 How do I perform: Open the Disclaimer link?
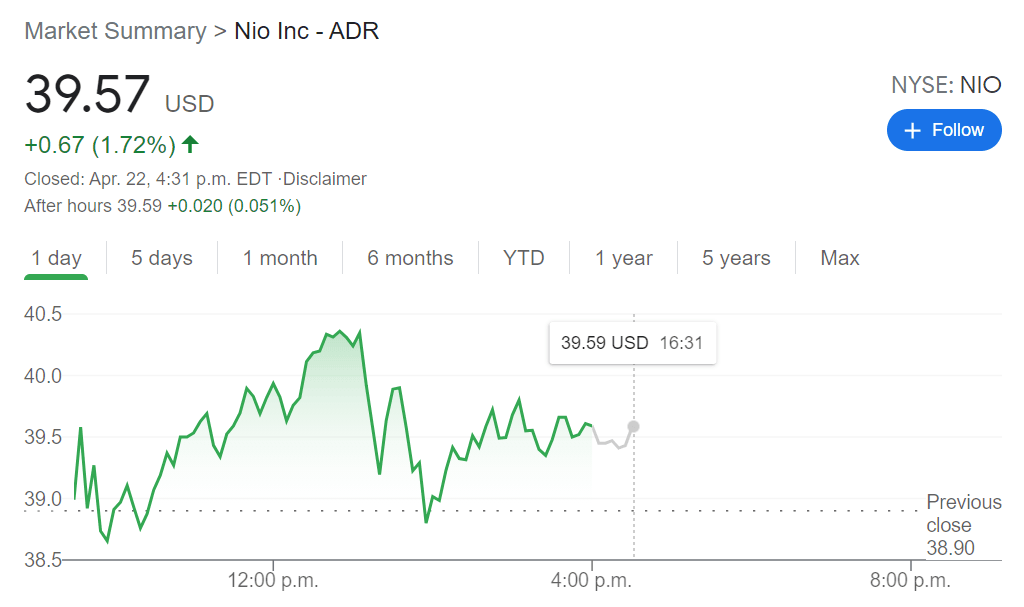[x=326, y=179]
